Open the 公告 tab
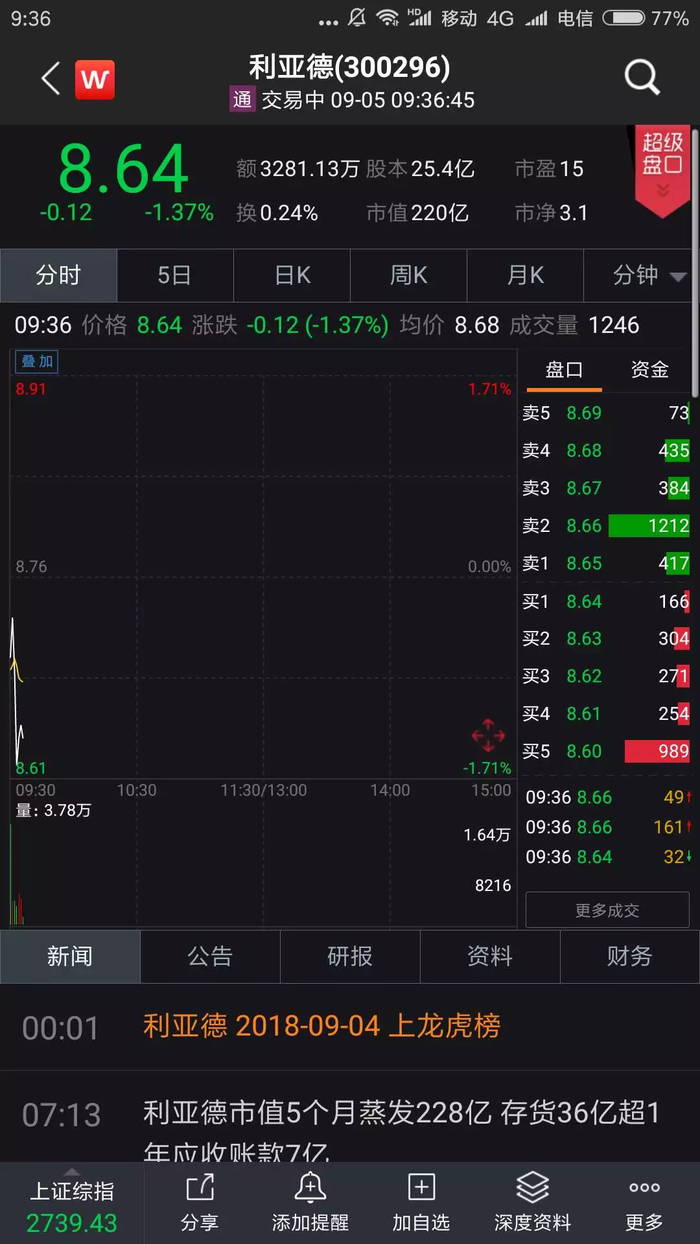The width and height of the screenshot is (700, 1244). [210, 956]
